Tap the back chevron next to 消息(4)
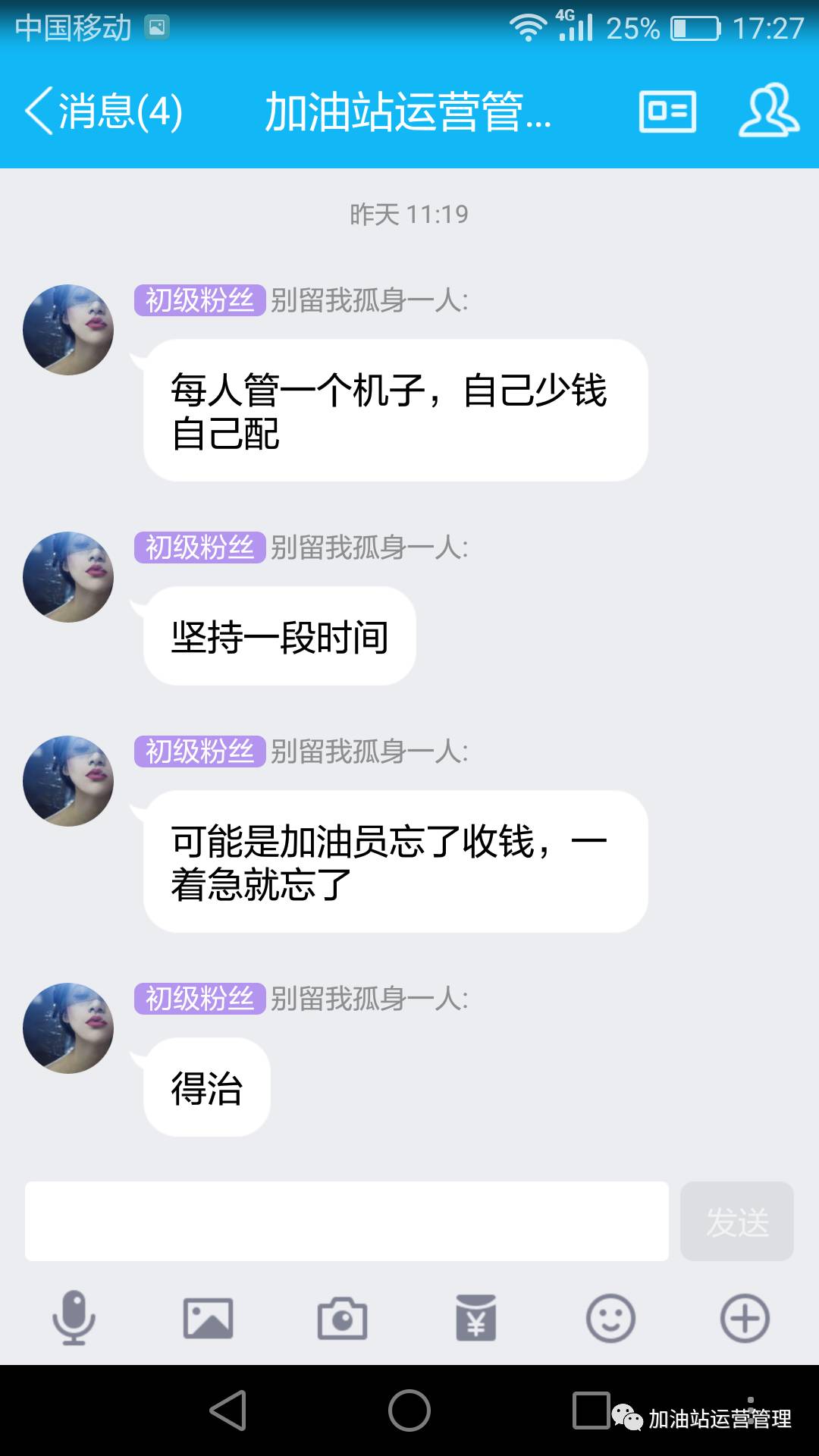Screen dimensions: 819x1456 36,112
